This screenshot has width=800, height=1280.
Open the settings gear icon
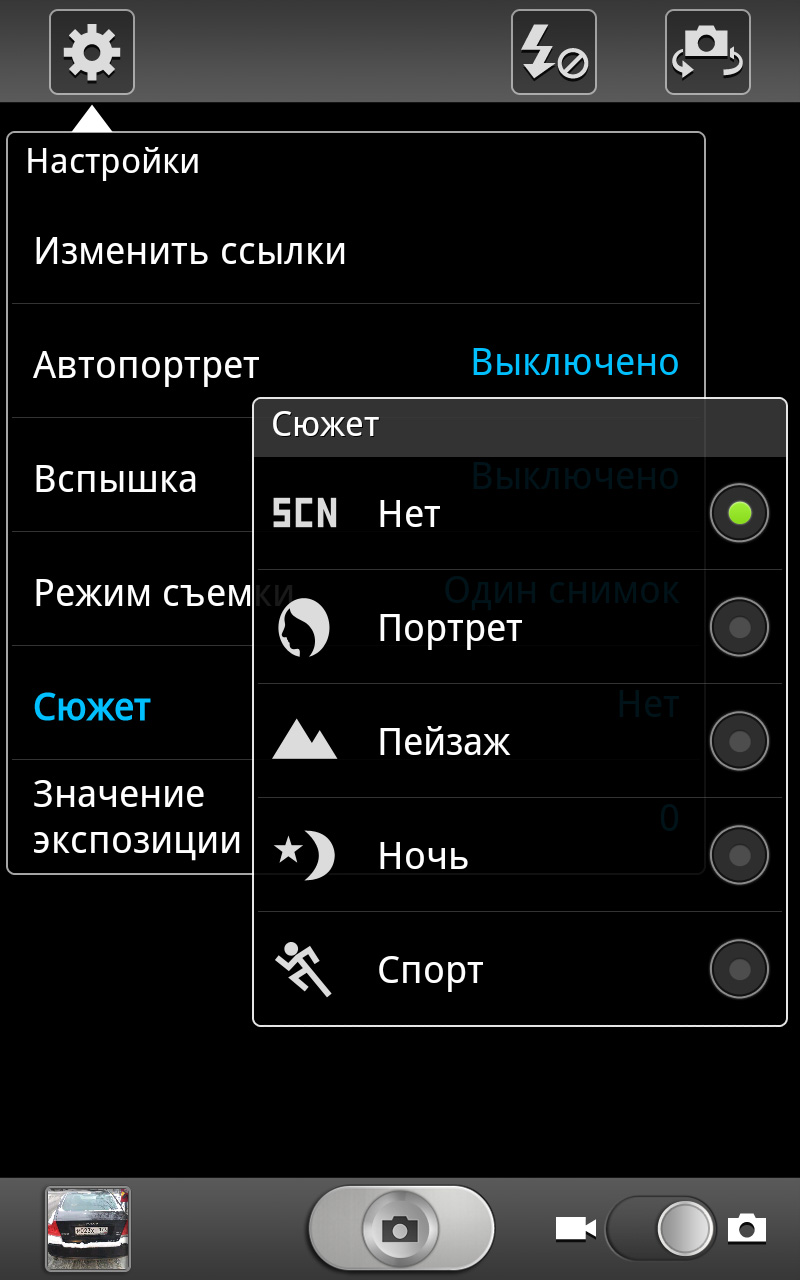pyautogui.click(x=91, y=52)
